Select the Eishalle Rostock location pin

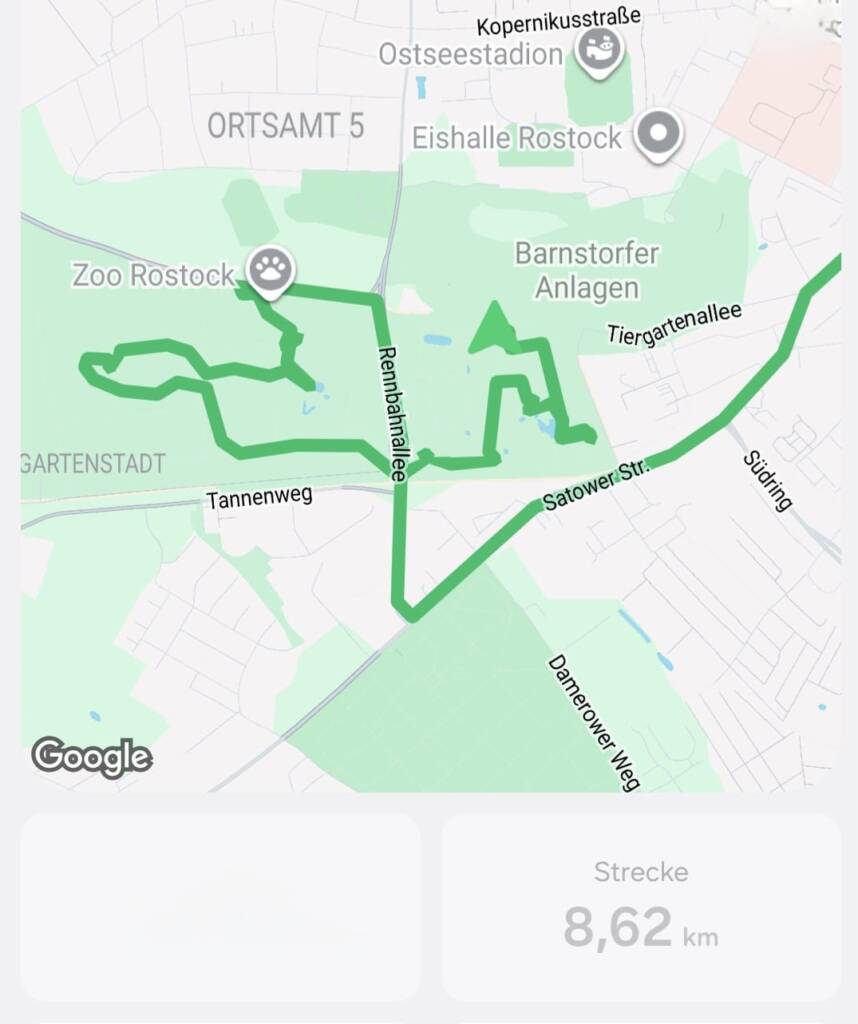click(x=658, y=133)
